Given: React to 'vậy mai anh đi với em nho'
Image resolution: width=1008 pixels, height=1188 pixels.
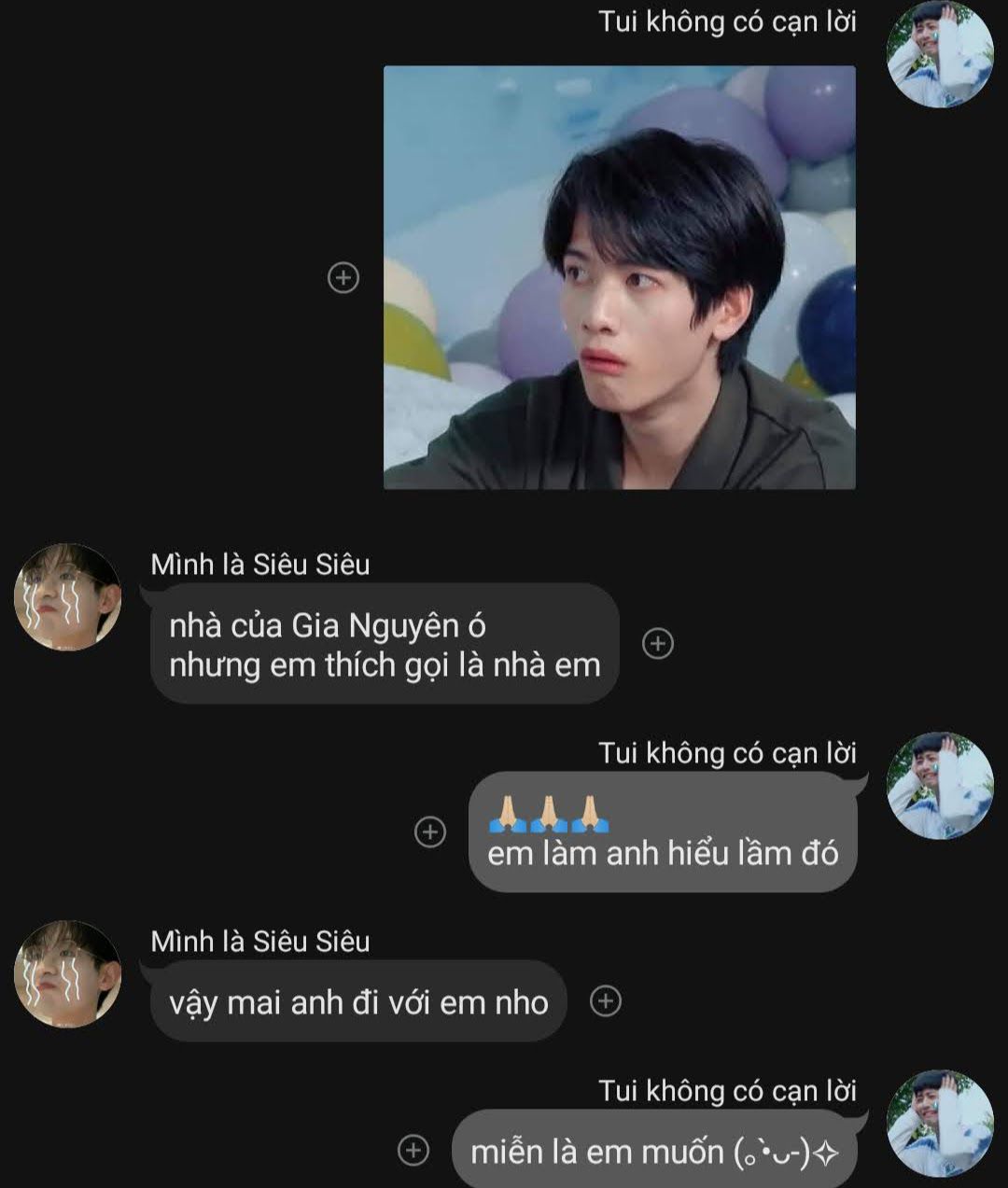Looking at the screenshot, I should [606, 1001].
